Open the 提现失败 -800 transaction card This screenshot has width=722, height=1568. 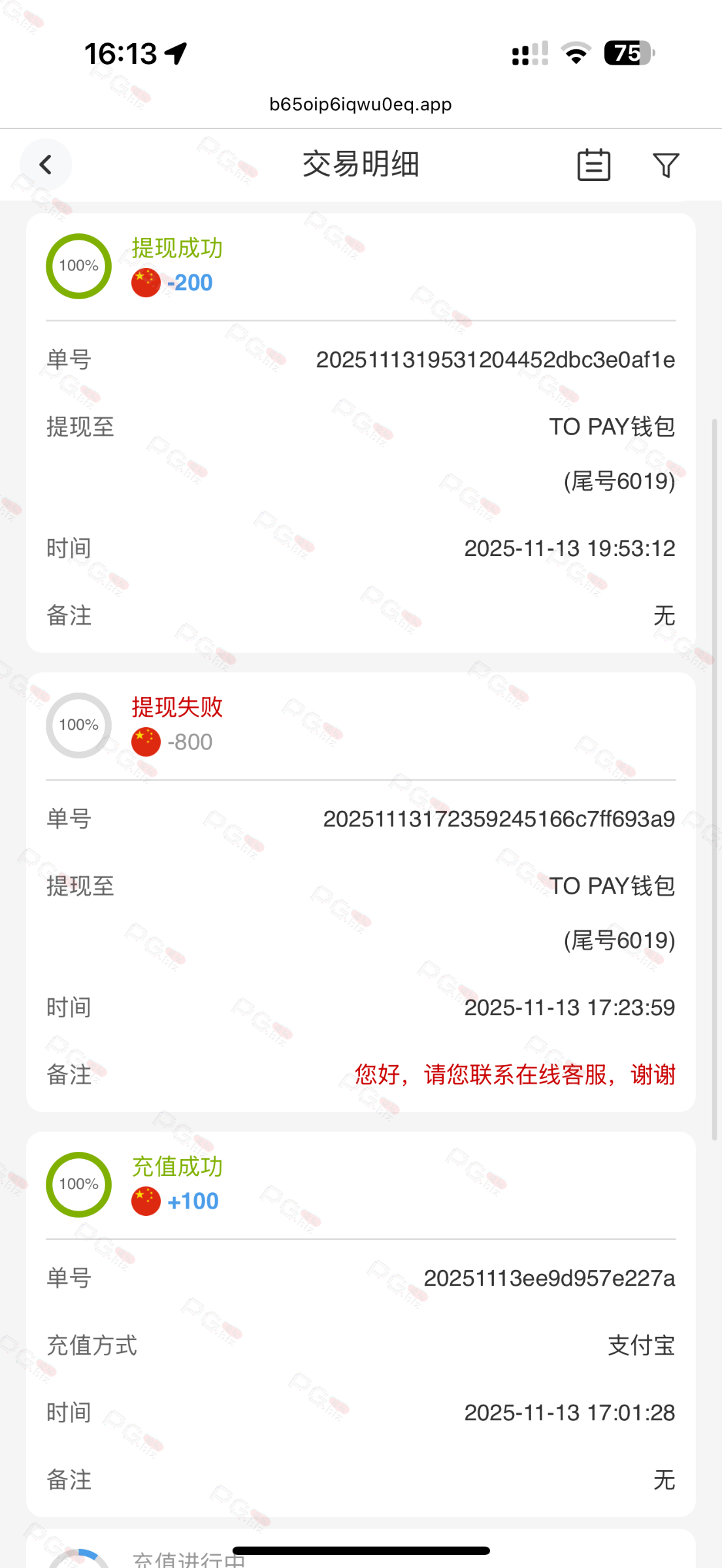click(360, 892)
